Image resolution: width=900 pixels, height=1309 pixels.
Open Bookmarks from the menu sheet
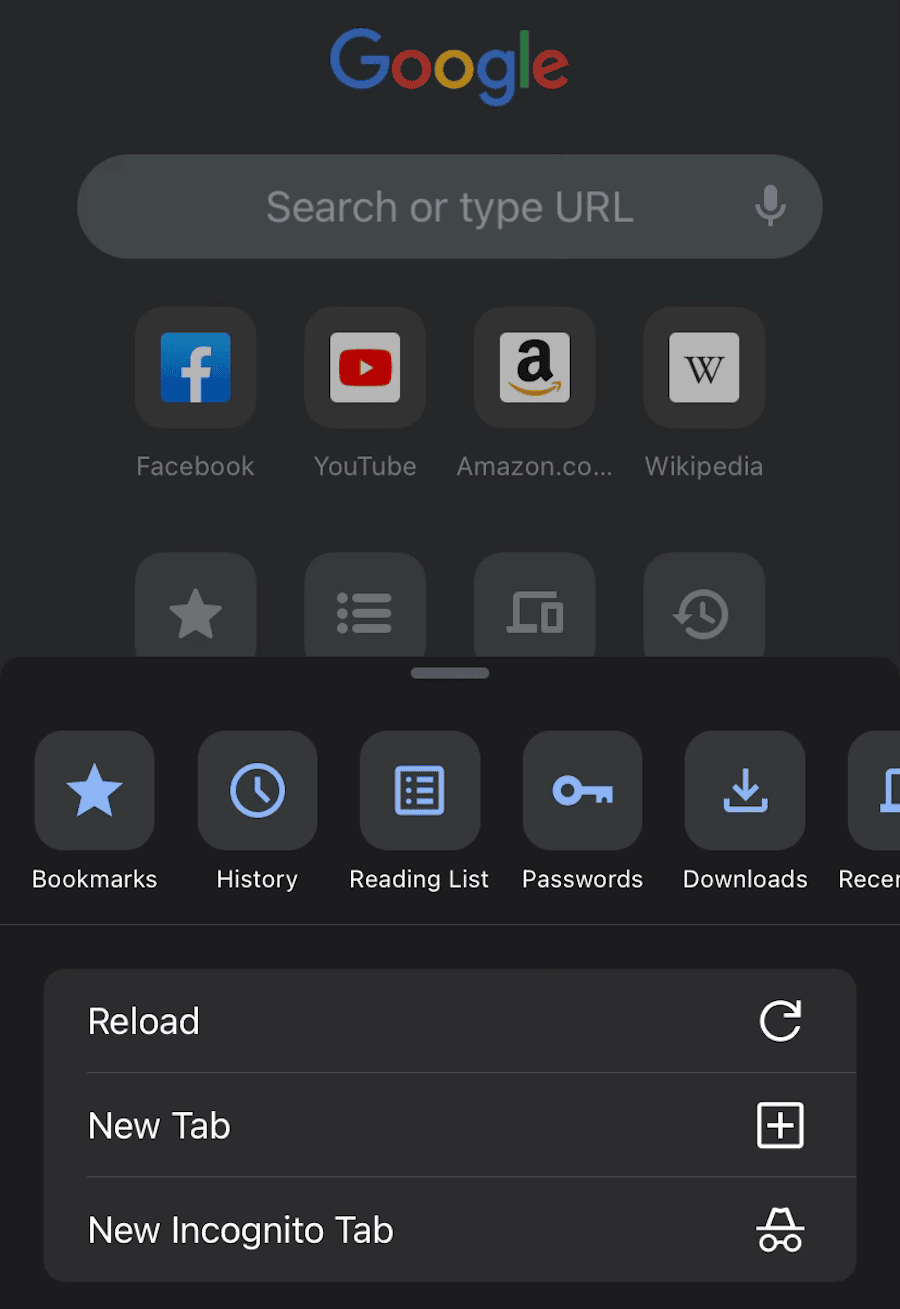[94, 790]
